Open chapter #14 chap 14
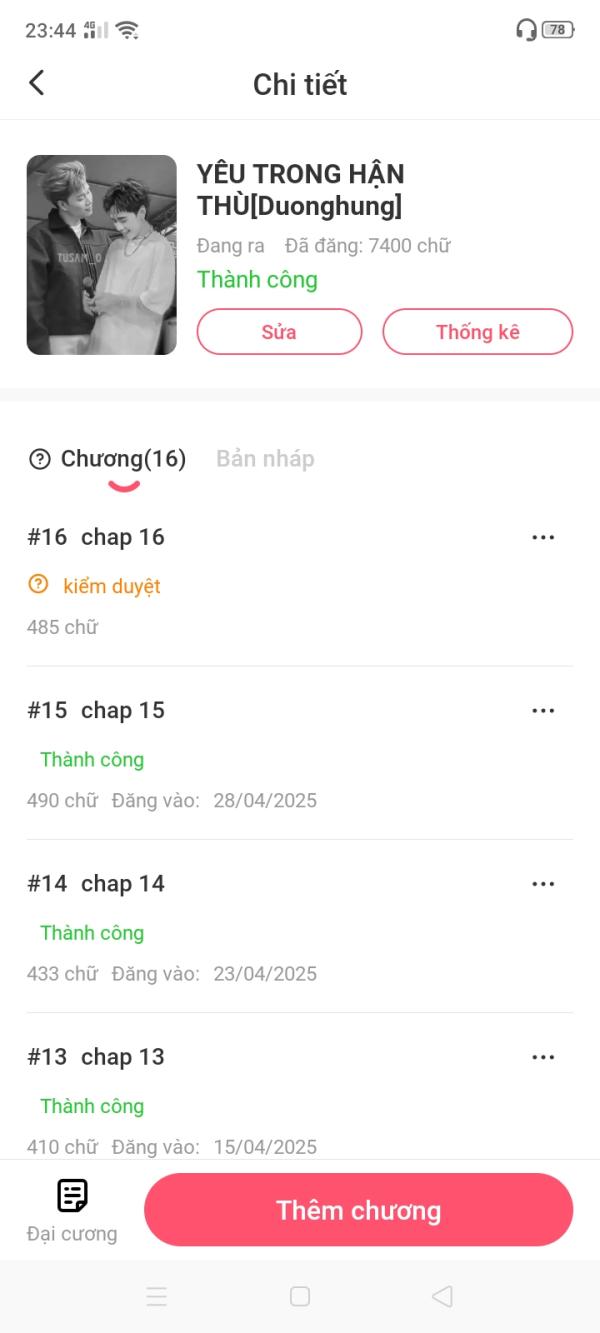Image resolution: width=600 pixels, height=1333 pixels. click(x=123, y=884)
